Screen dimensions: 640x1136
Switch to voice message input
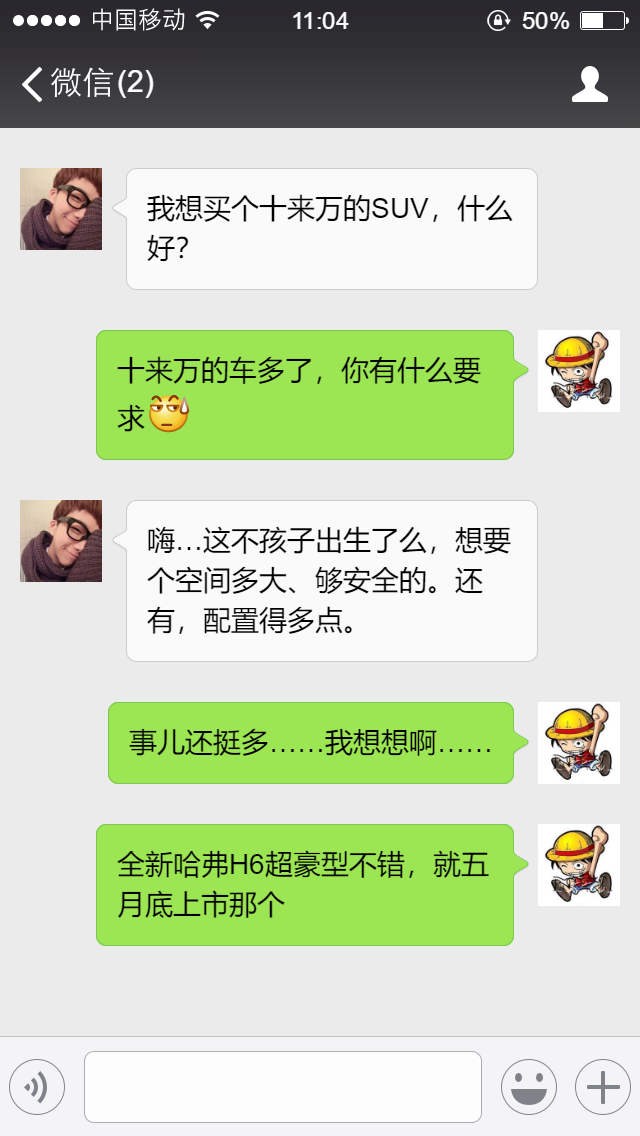coord(37,1086)
